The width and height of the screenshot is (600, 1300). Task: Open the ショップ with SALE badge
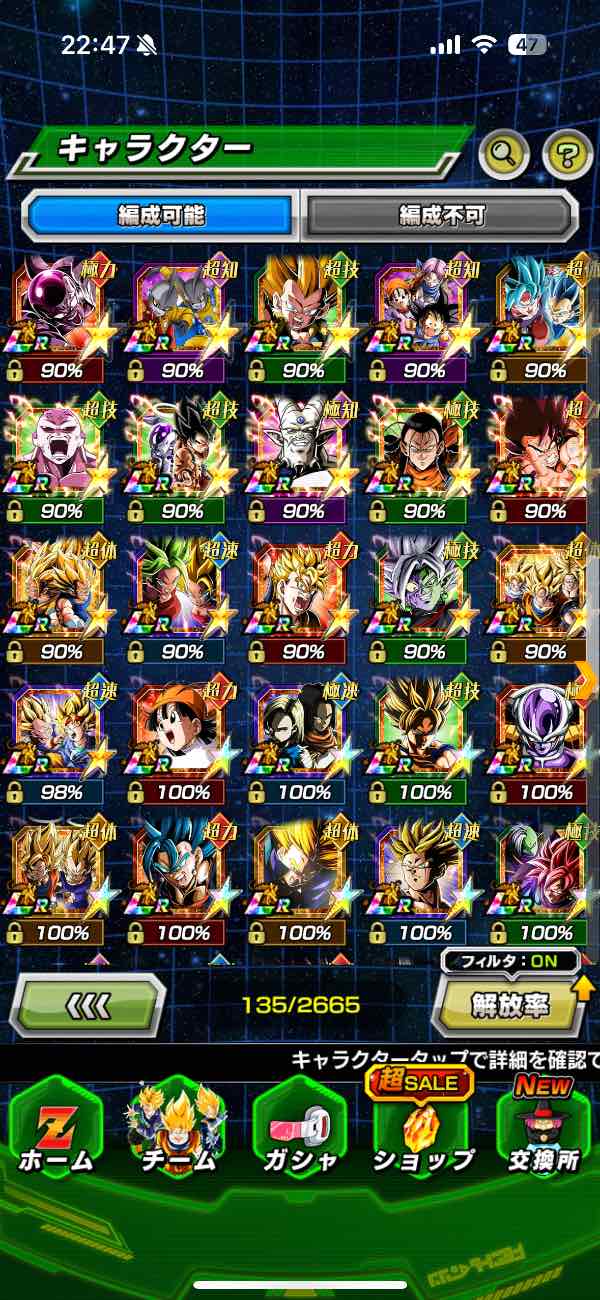click(422, 1131)
